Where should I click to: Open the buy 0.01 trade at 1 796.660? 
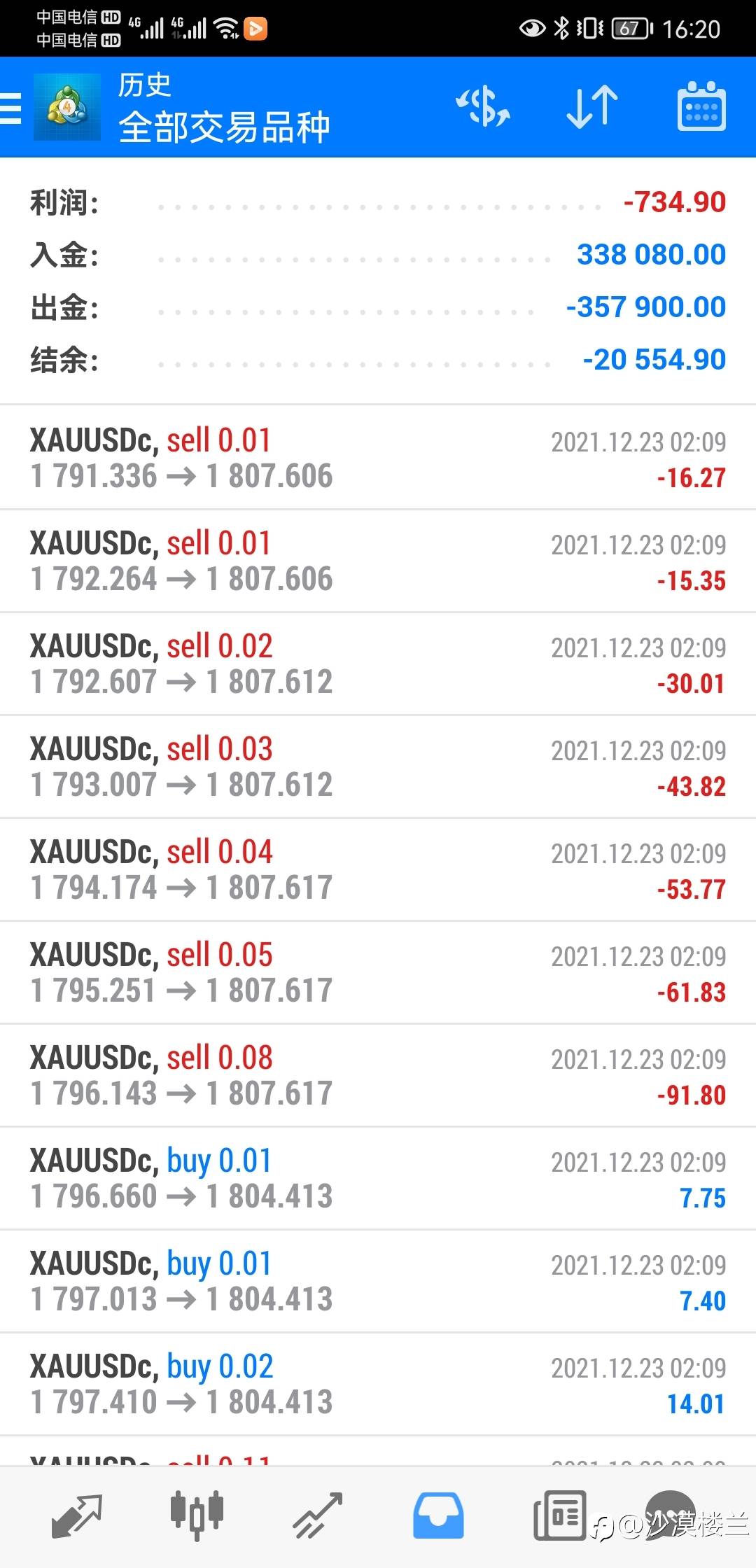click(x=378, y=1178)
